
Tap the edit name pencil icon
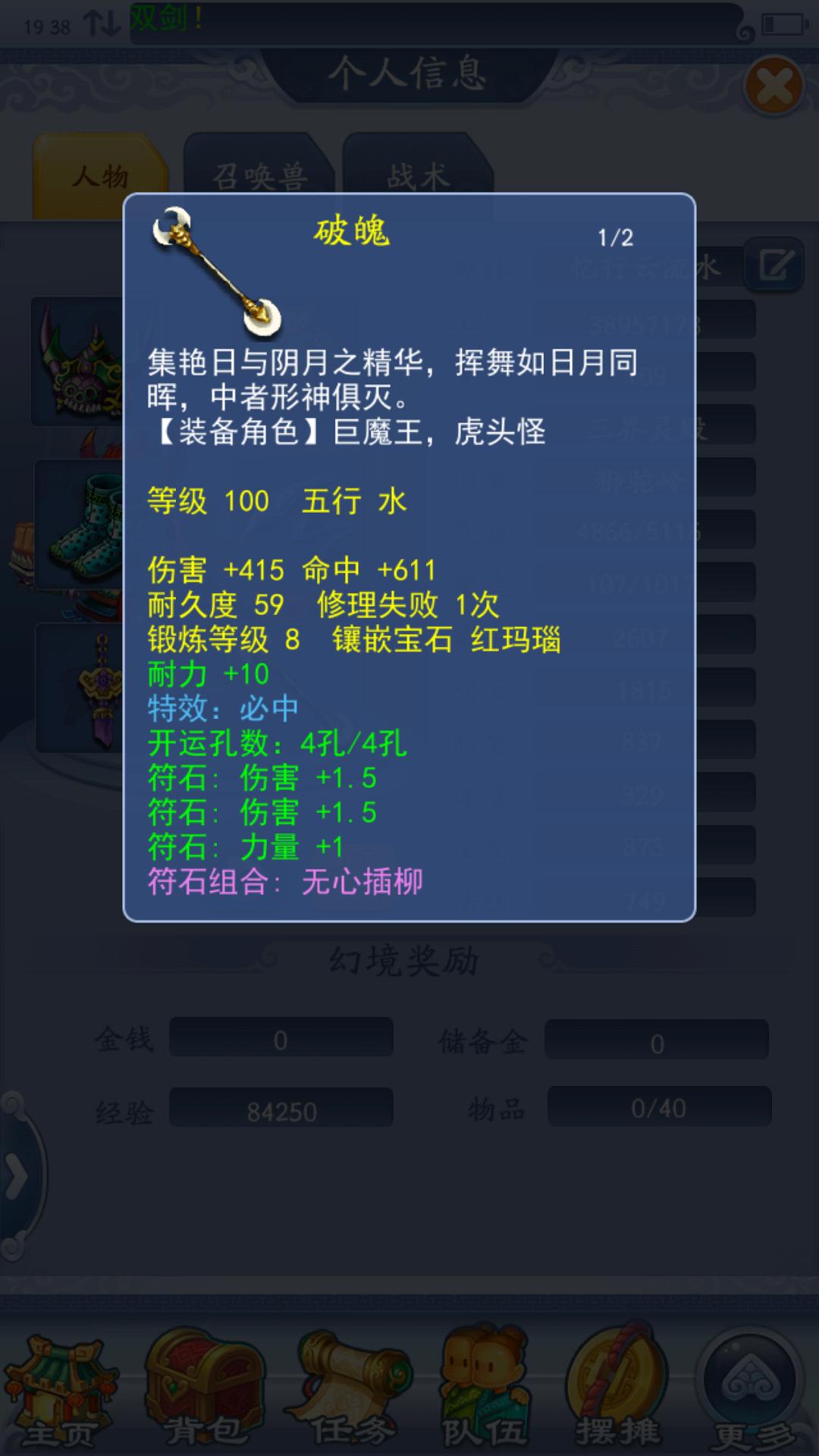tap(774, 265)
